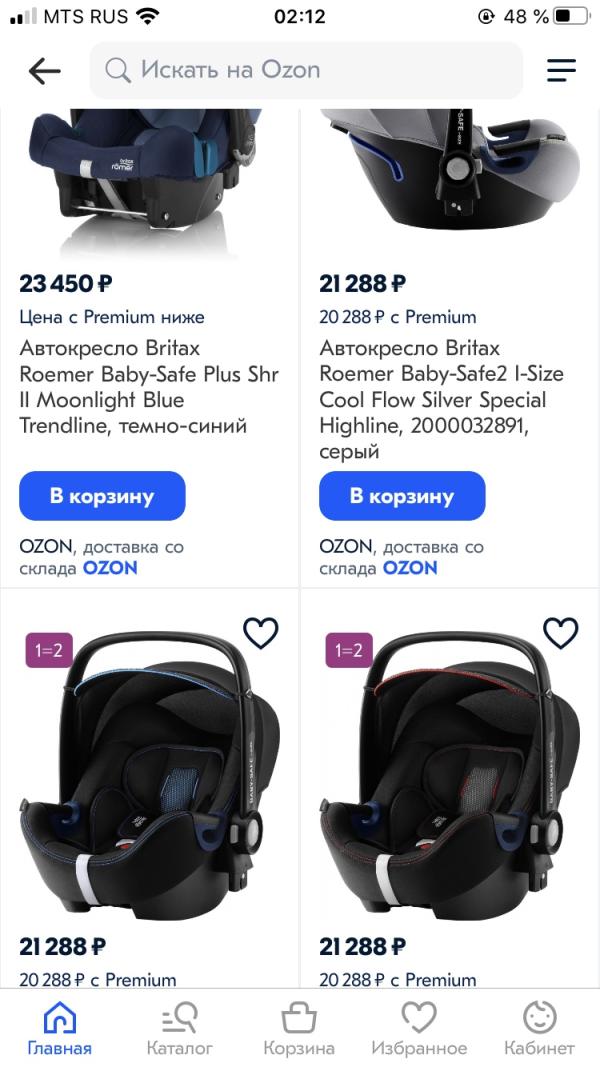
Task: Favorite the car seat with red trim
Action: pyautogui.click(x=561, y=633)
